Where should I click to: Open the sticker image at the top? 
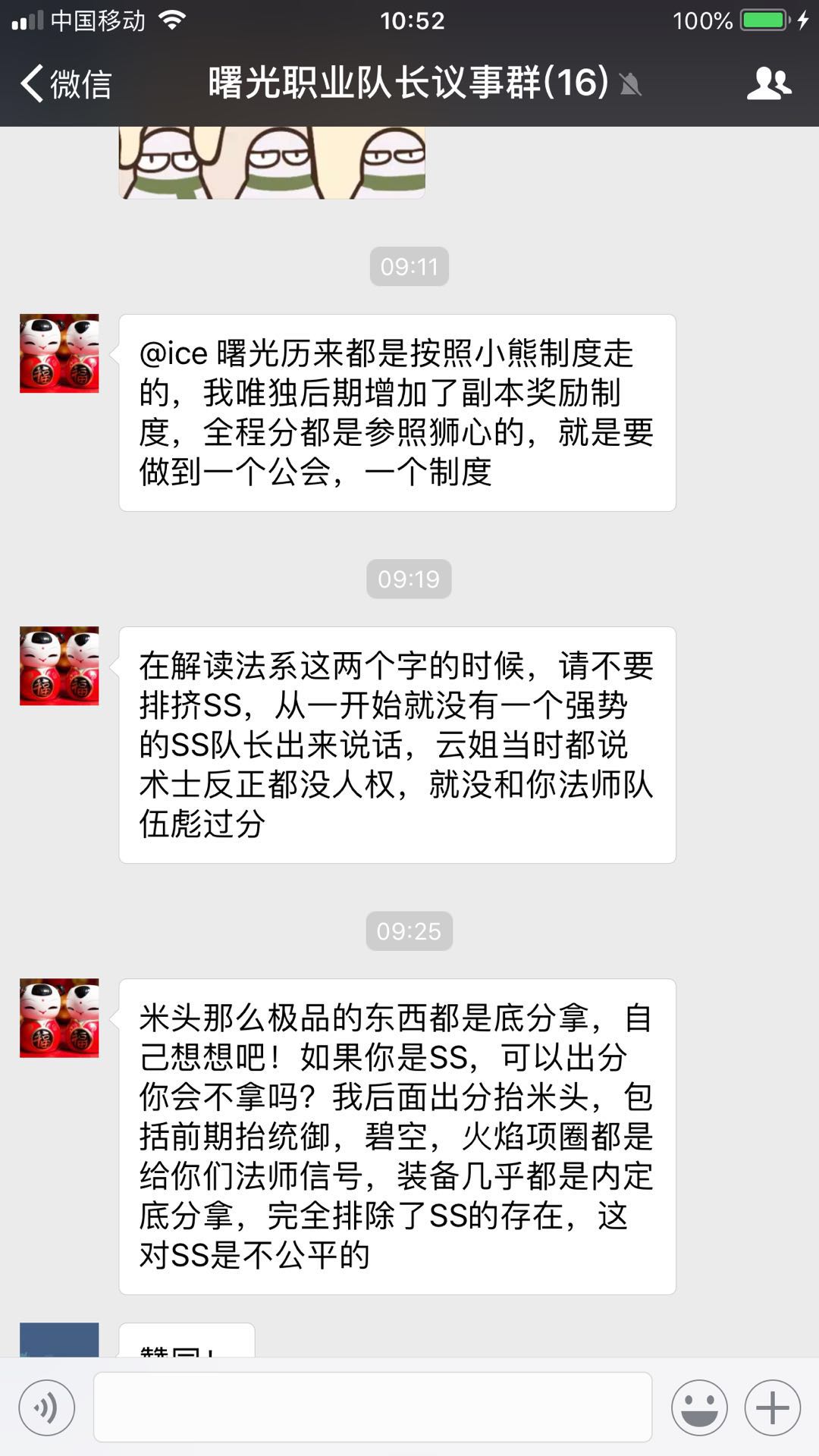[271, 162]
